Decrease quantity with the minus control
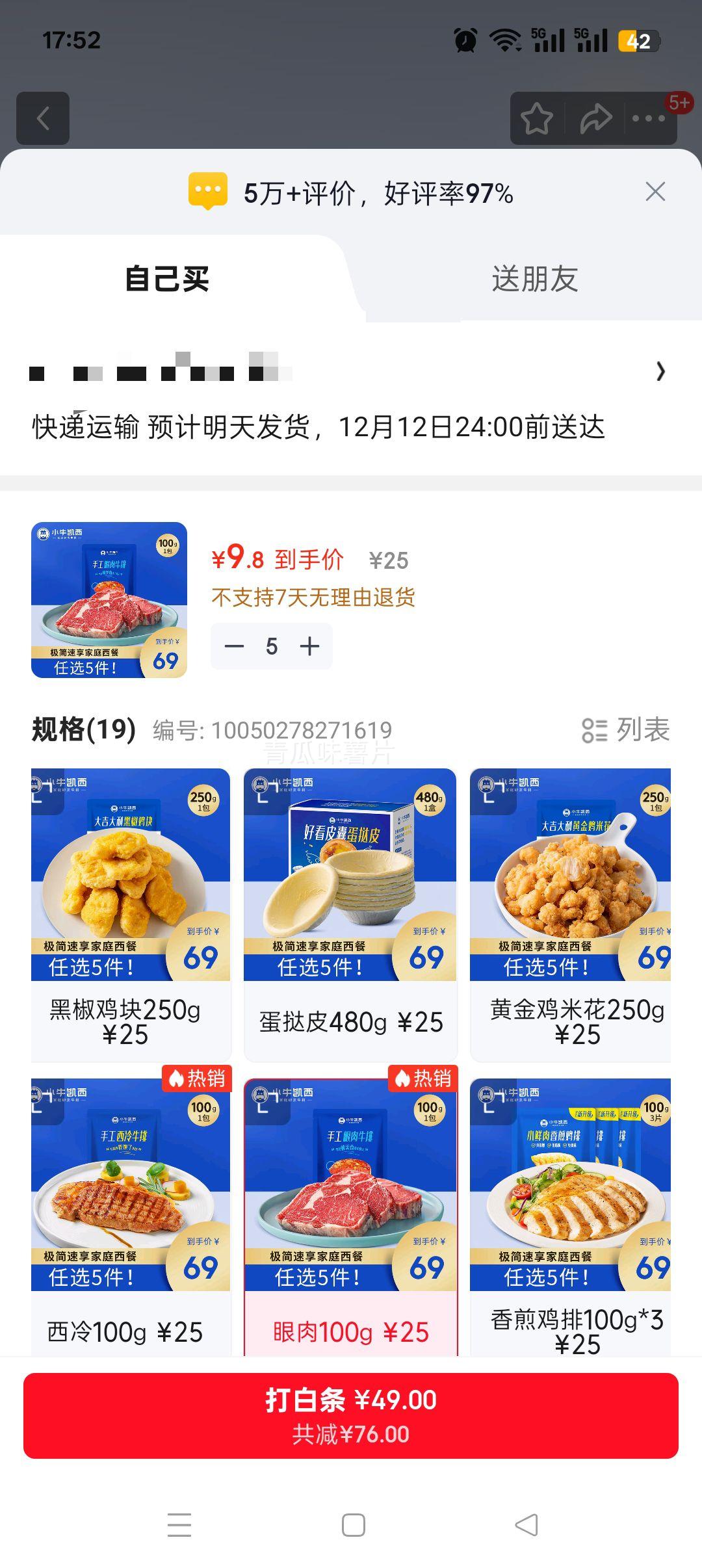 (235, 646)
